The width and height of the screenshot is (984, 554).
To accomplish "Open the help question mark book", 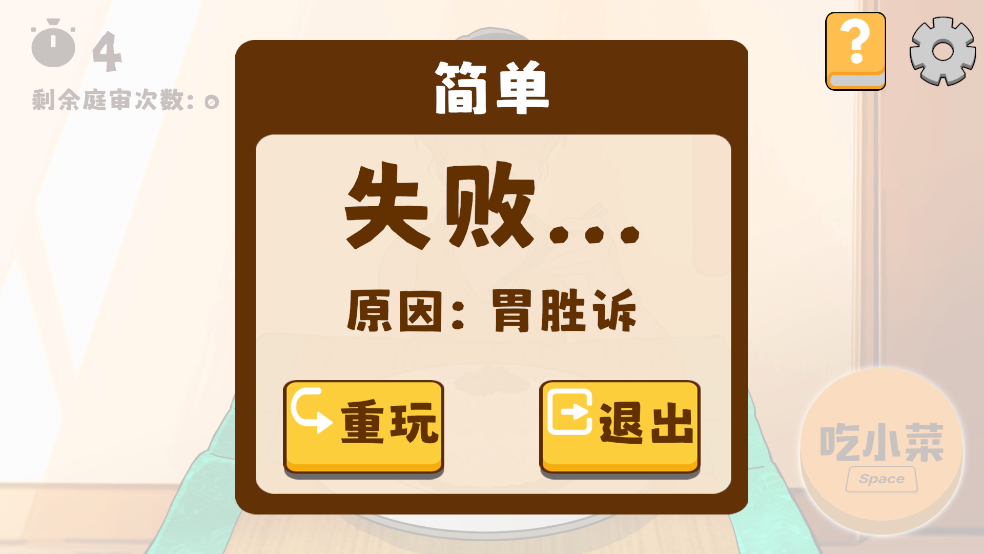I will [x=855, y=50].
